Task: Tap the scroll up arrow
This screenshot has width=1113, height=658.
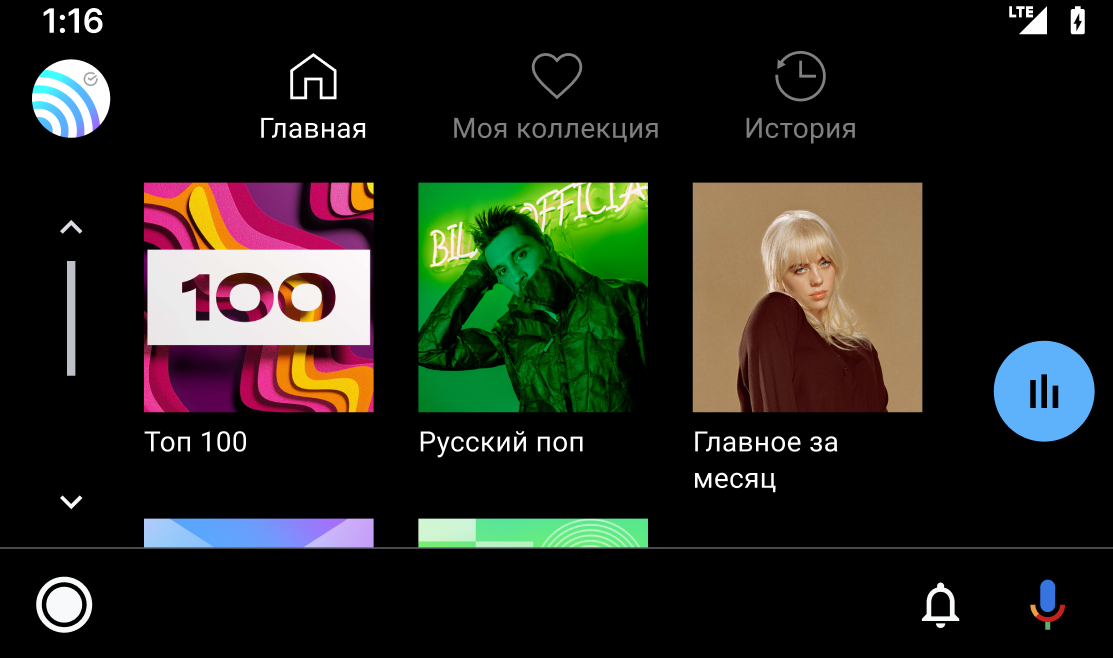Action: 71,228
